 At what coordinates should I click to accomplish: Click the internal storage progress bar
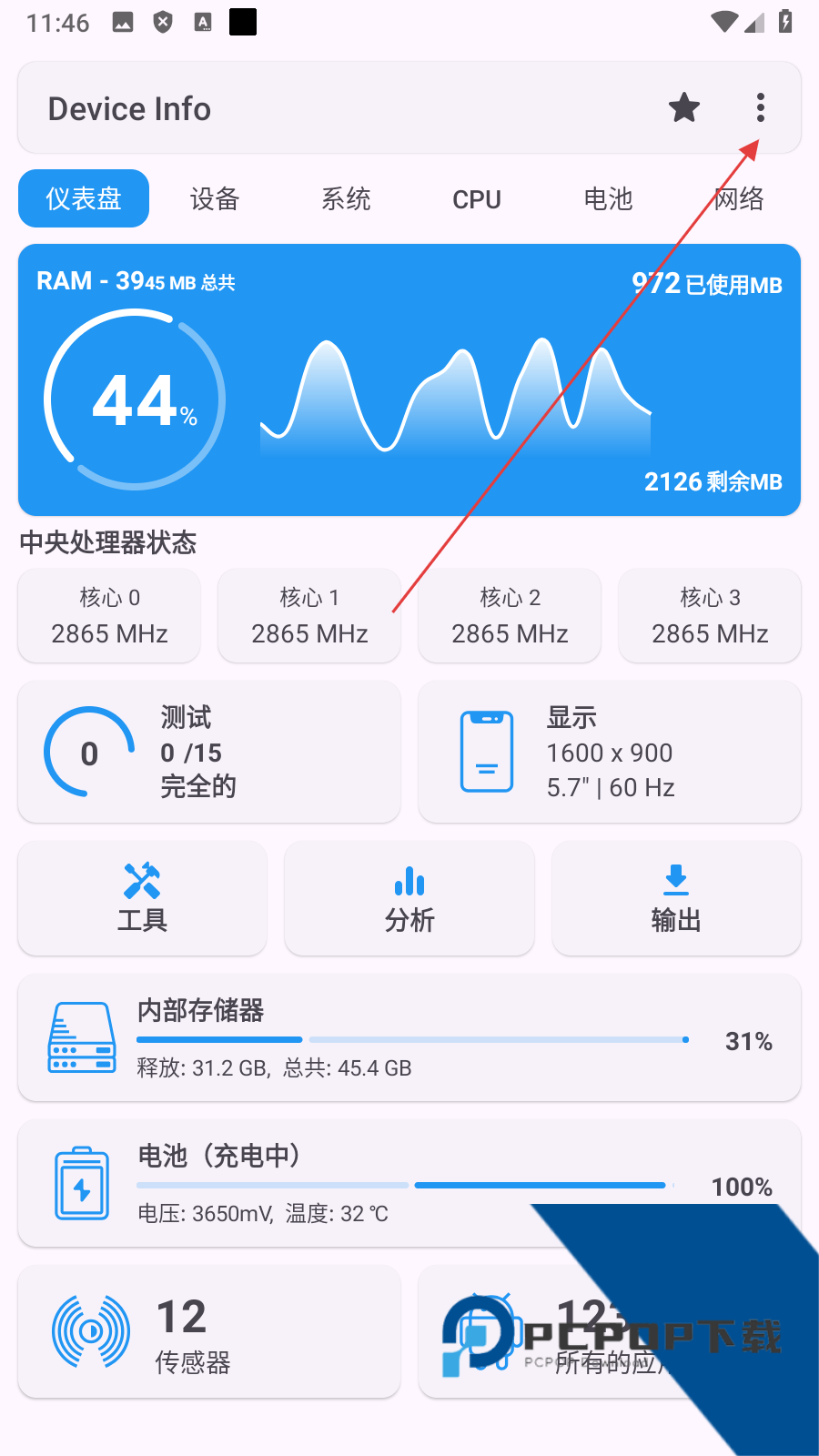(x=409, y=1039)
